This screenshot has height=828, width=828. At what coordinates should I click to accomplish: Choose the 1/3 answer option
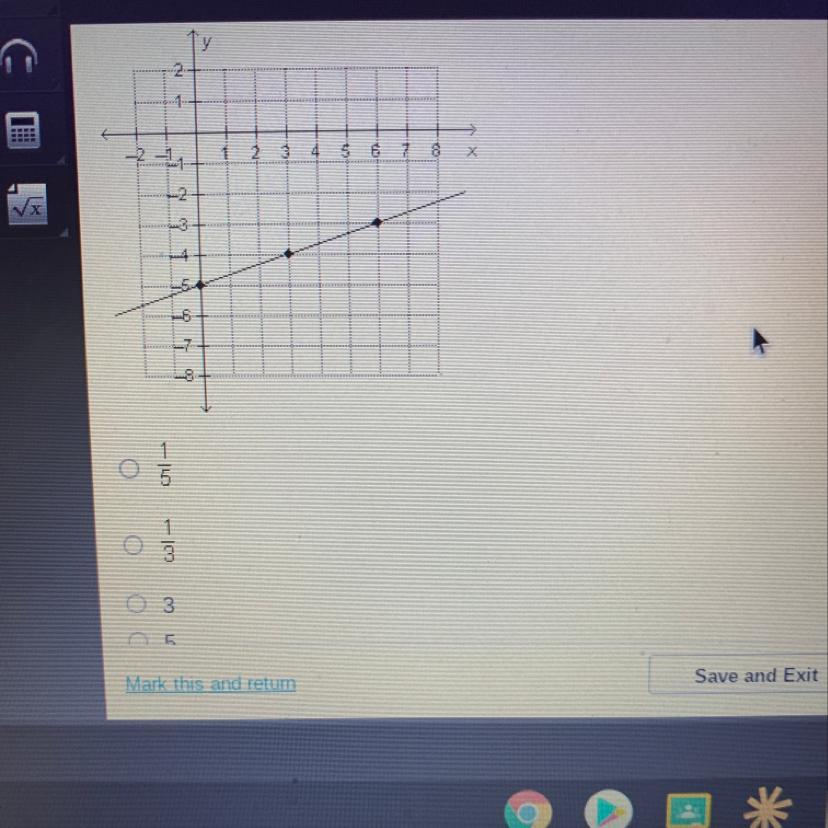tap(133, 544)
